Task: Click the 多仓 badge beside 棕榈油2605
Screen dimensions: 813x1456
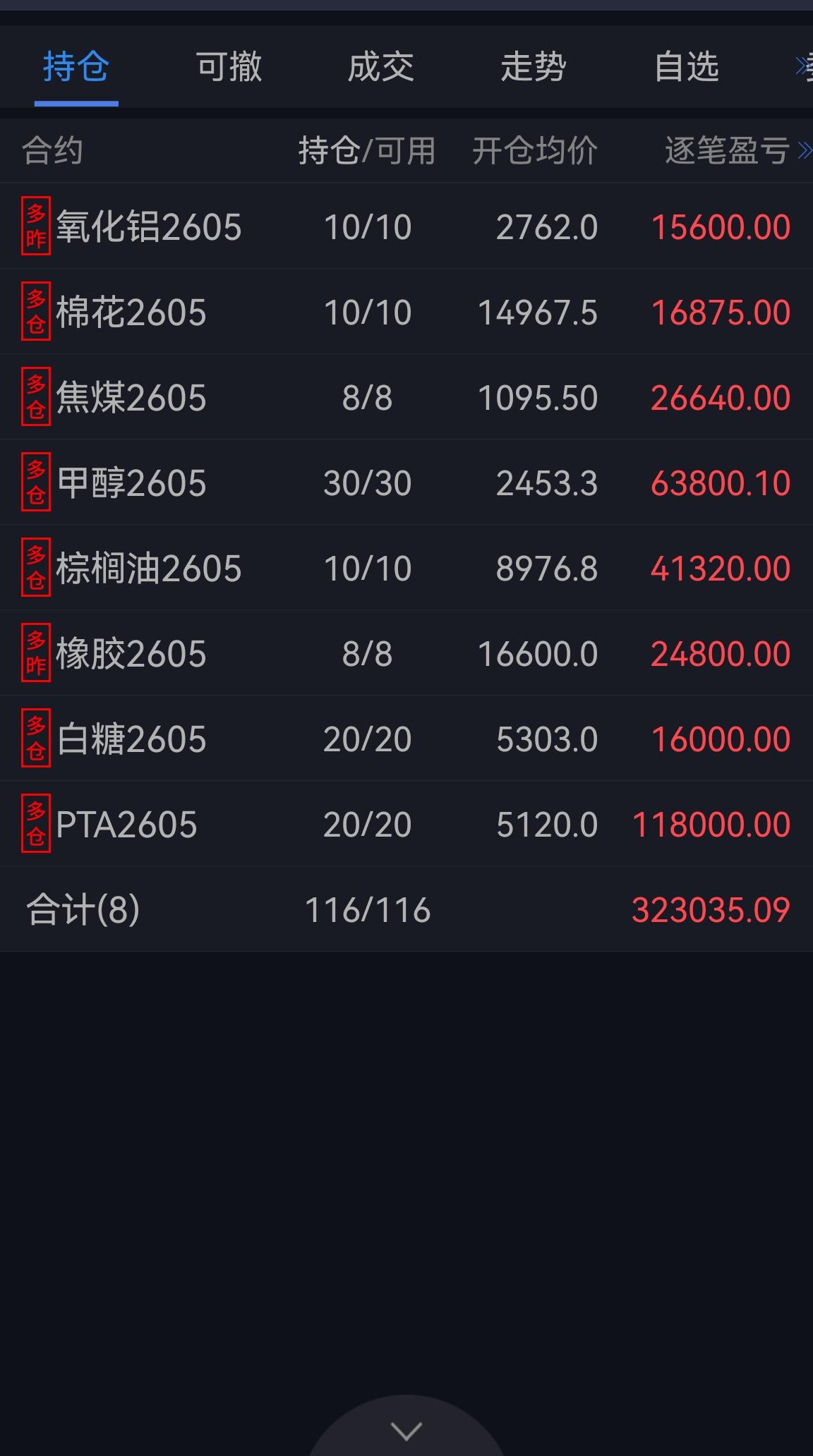Action: point(37,567)
